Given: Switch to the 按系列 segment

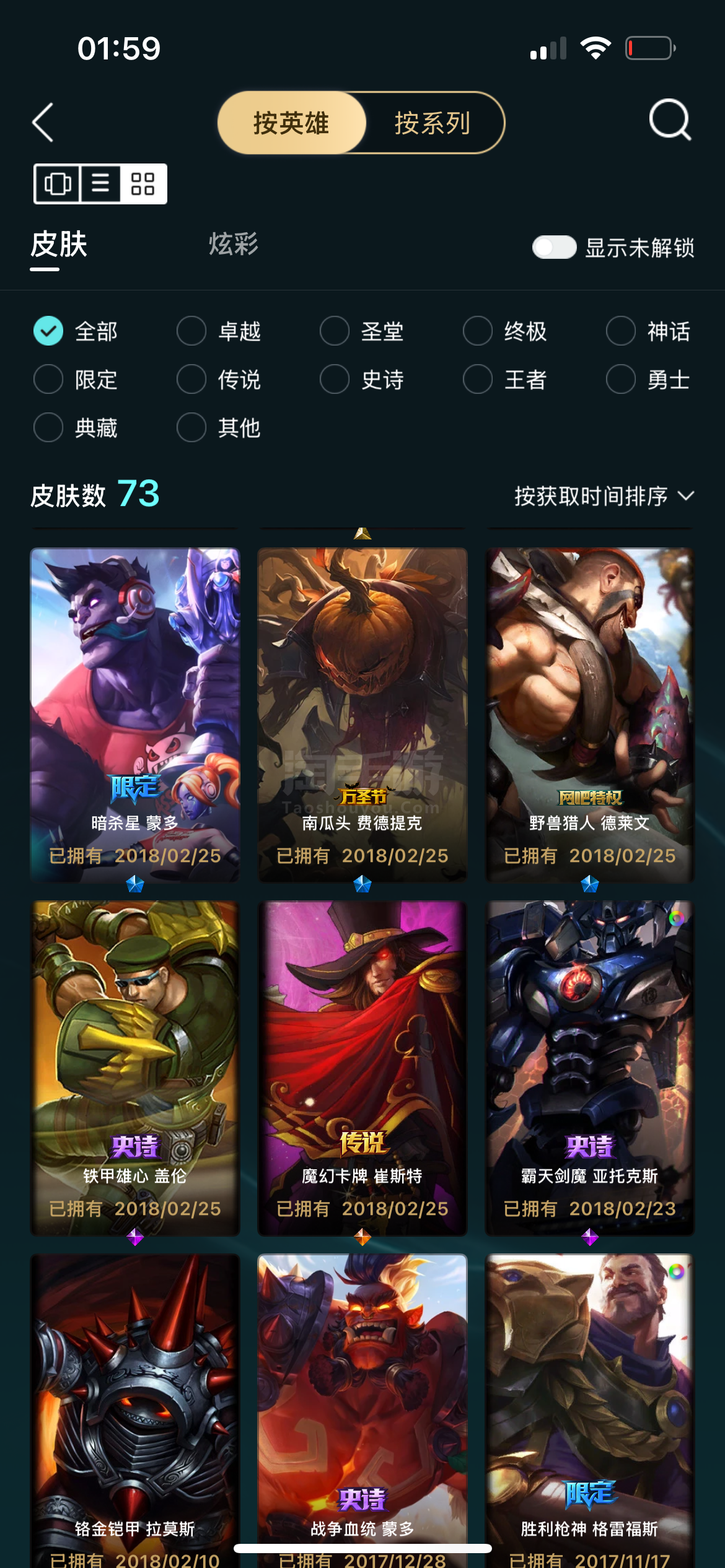Looking at the screenshot, I should click(433, 123).
